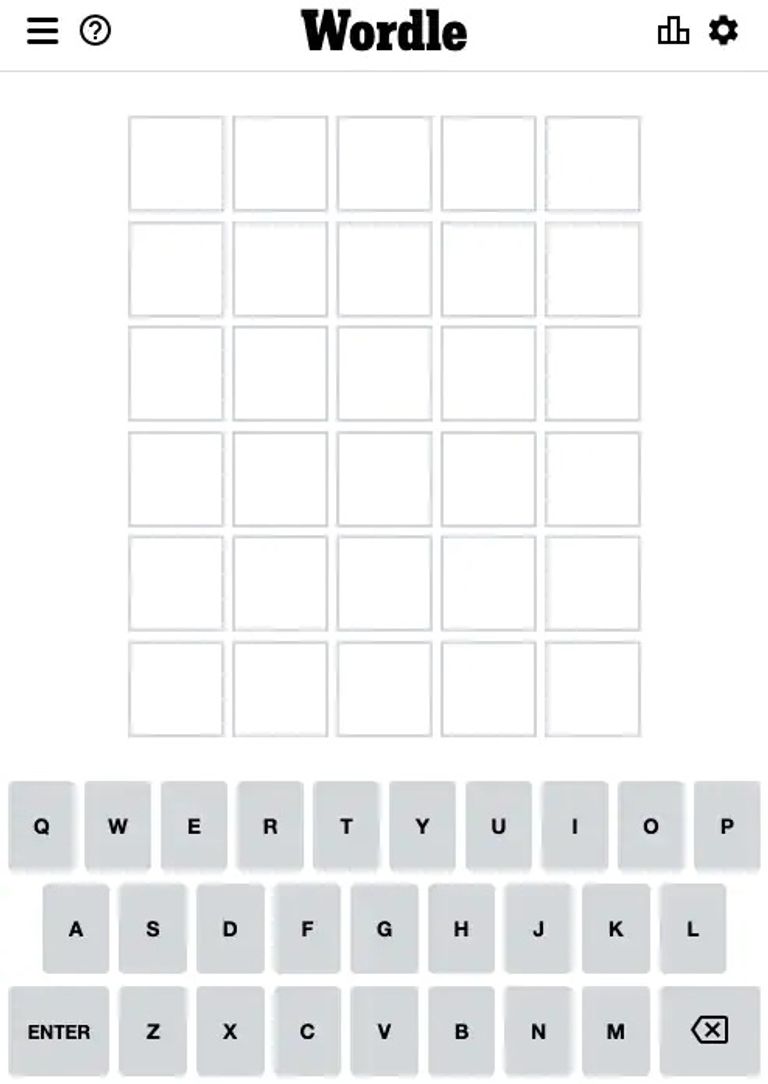Tap the letter G key

click(x=384, y=929)
